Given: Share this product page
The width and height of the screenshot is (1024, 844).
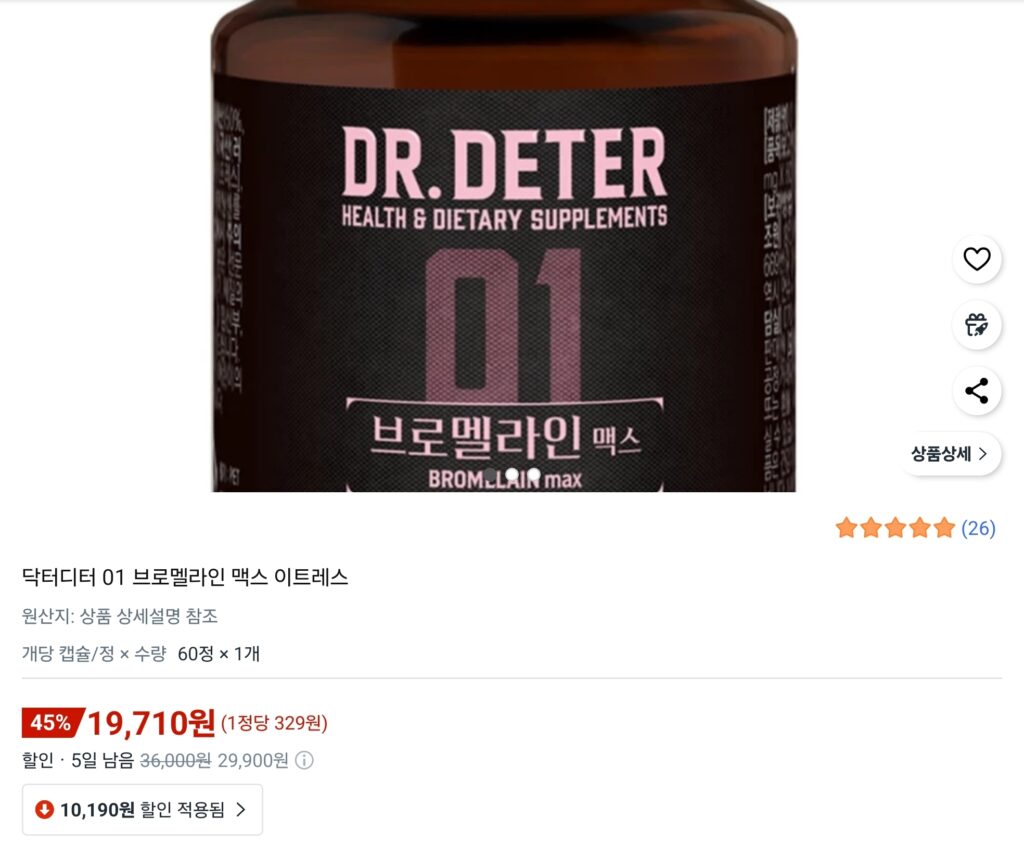Looking at the screenshot, I should click(976, 391).
